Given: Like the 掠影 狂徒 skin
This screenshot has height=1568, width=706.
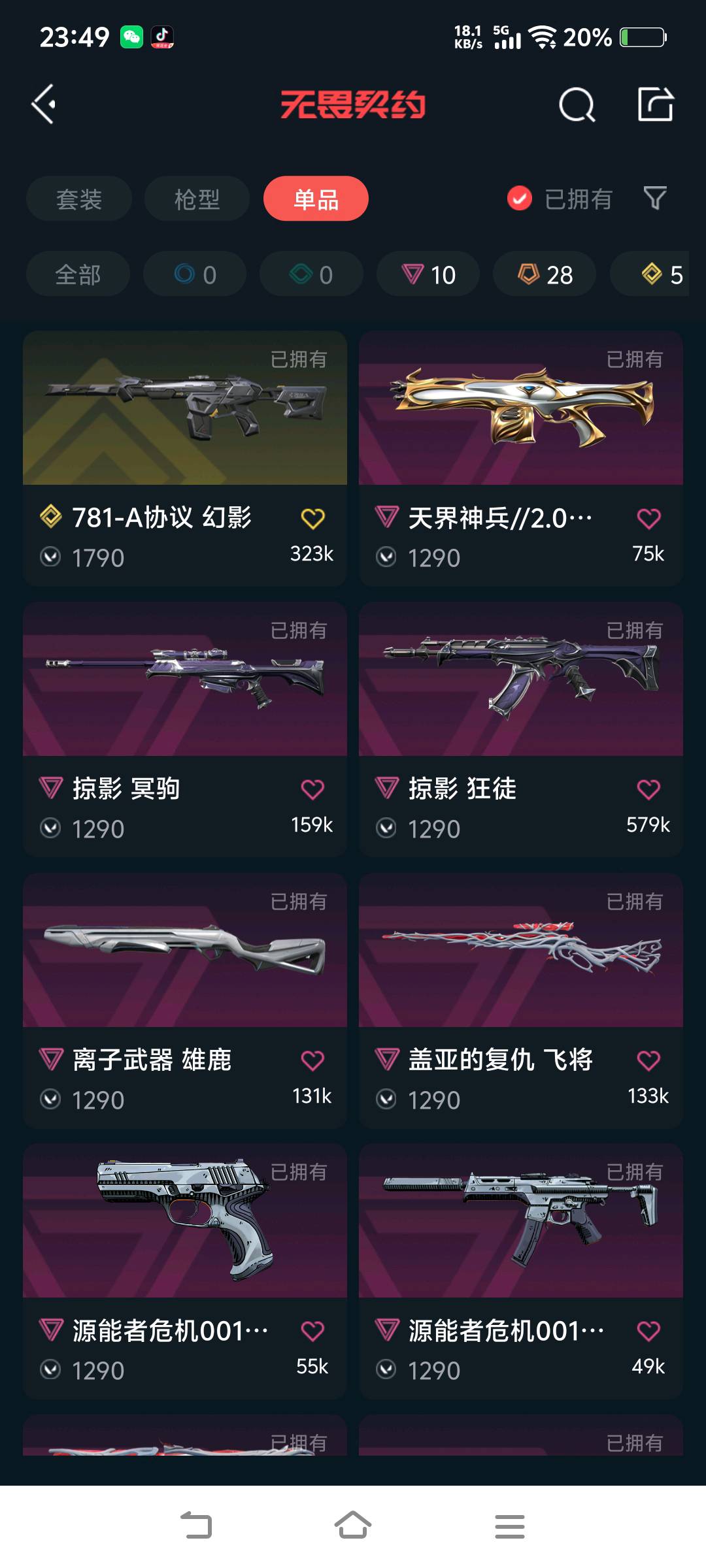Looking at the screenshot, I should pos(648,790).
